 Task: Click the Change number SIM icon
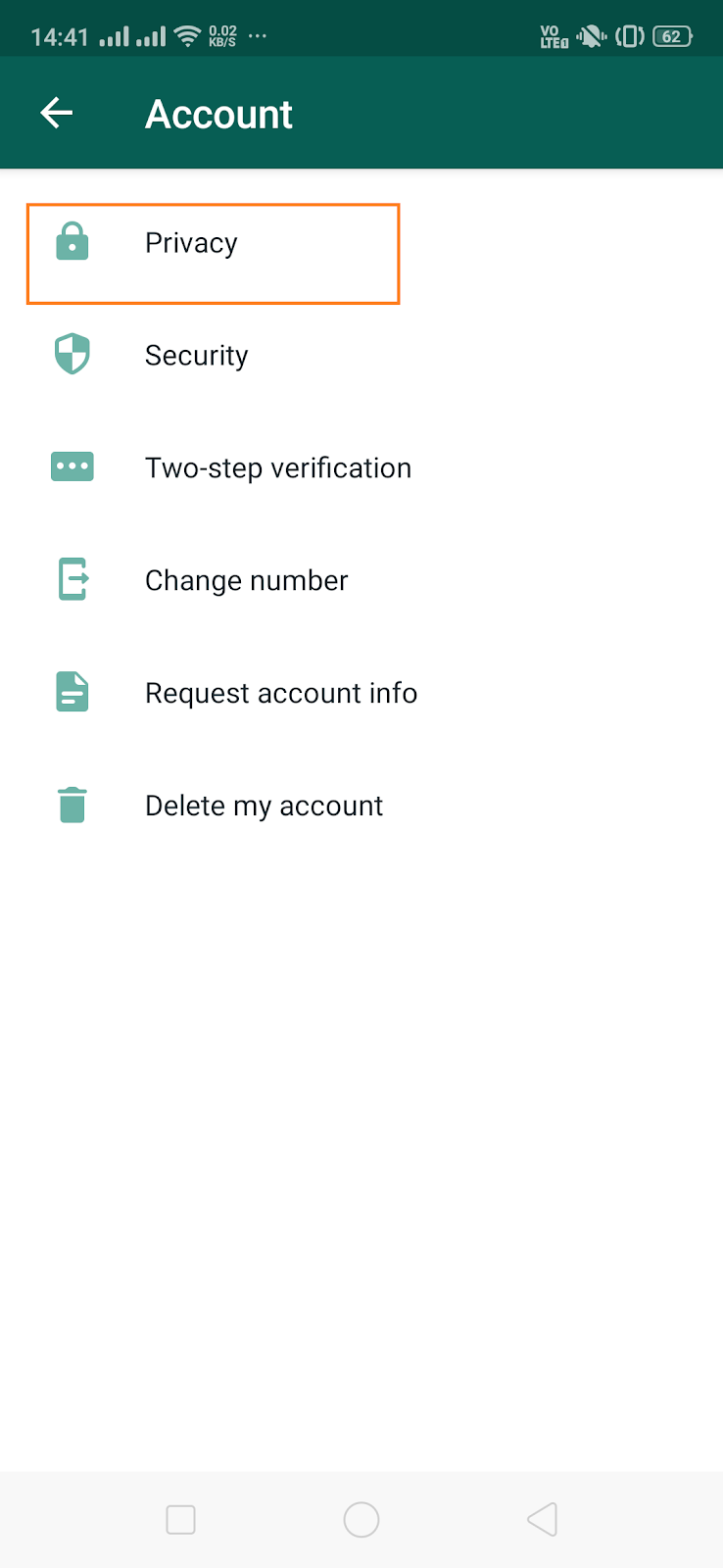point(72,579)
